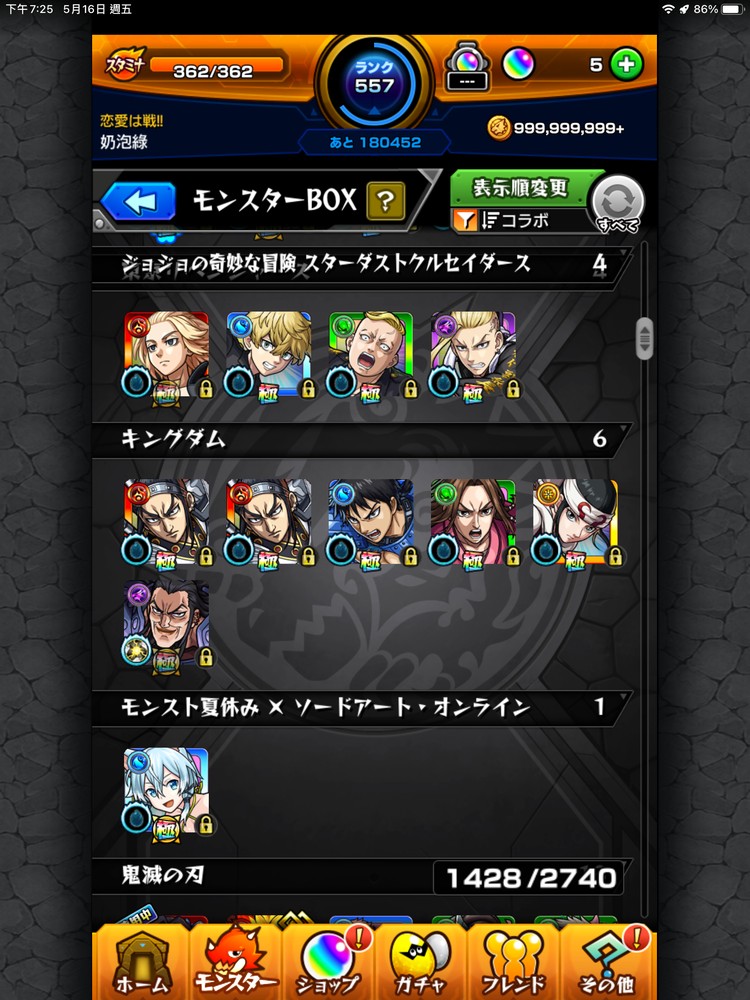750x1000 pixels.
Task: Tap the すべて refresh filter button
Action: pyautogui.click(x=617, y=201)
